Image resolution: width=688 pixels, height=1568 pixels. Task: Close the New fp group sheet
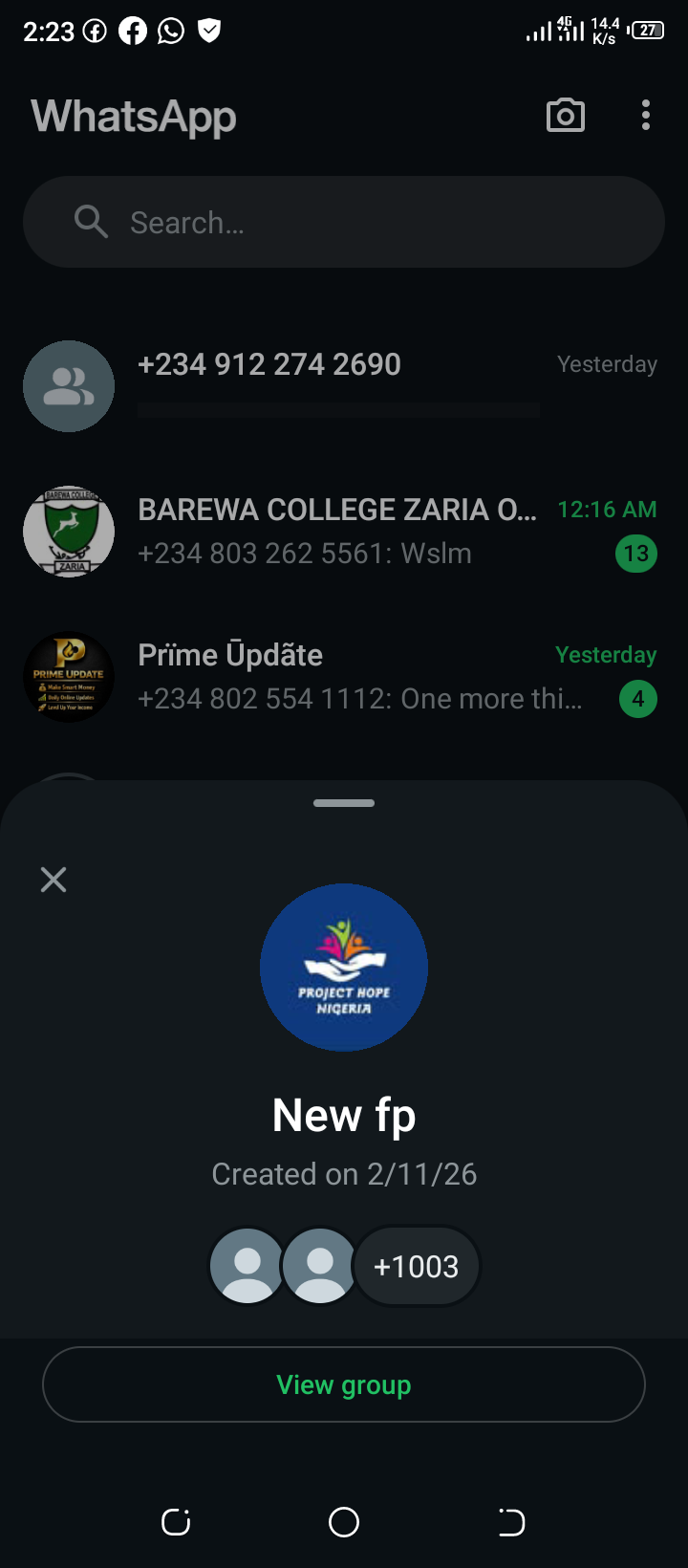[54, 880]
